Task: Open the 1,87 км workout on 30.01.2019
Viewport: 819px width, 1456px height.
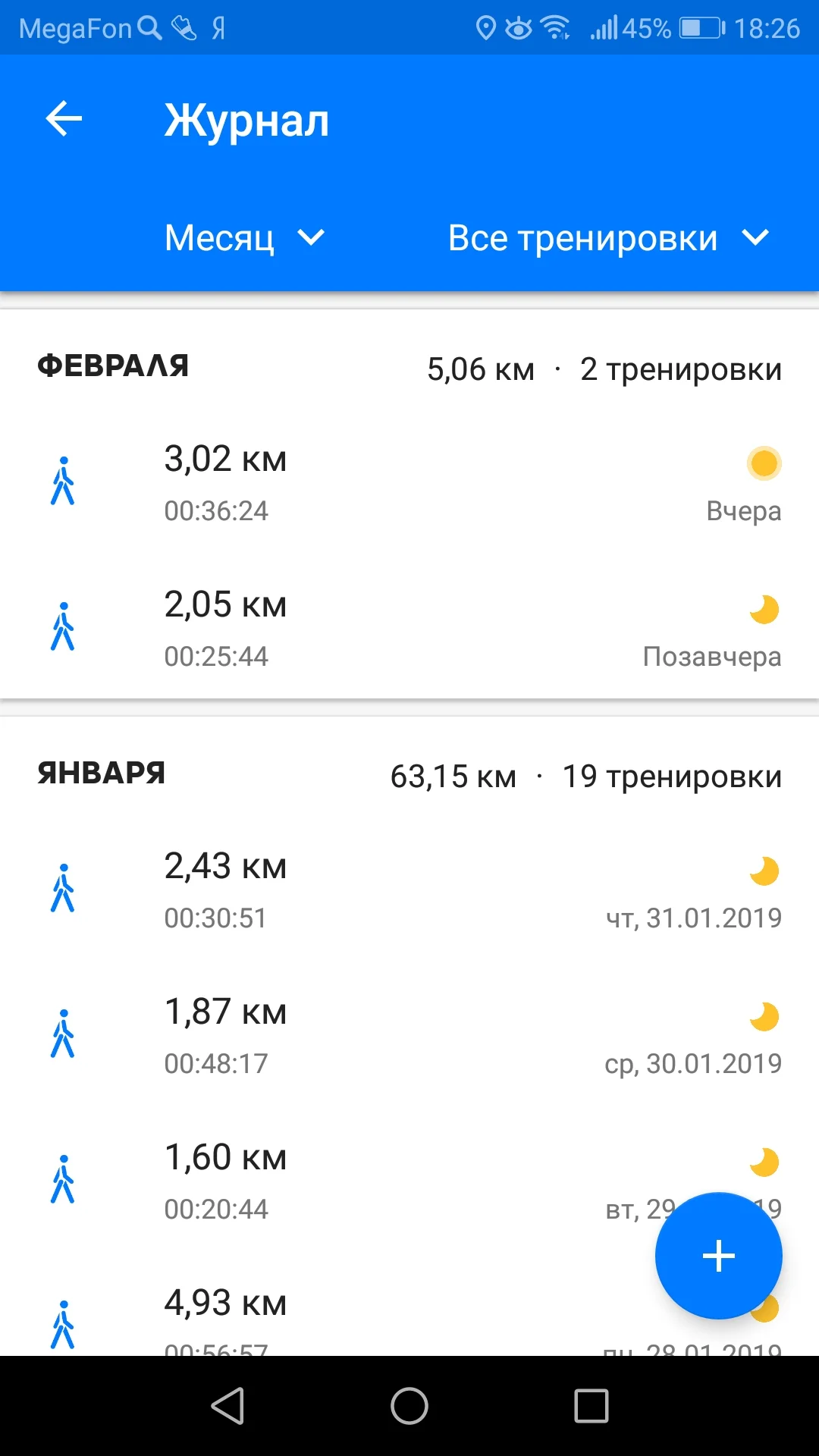Action: [x=409, y=1036]
